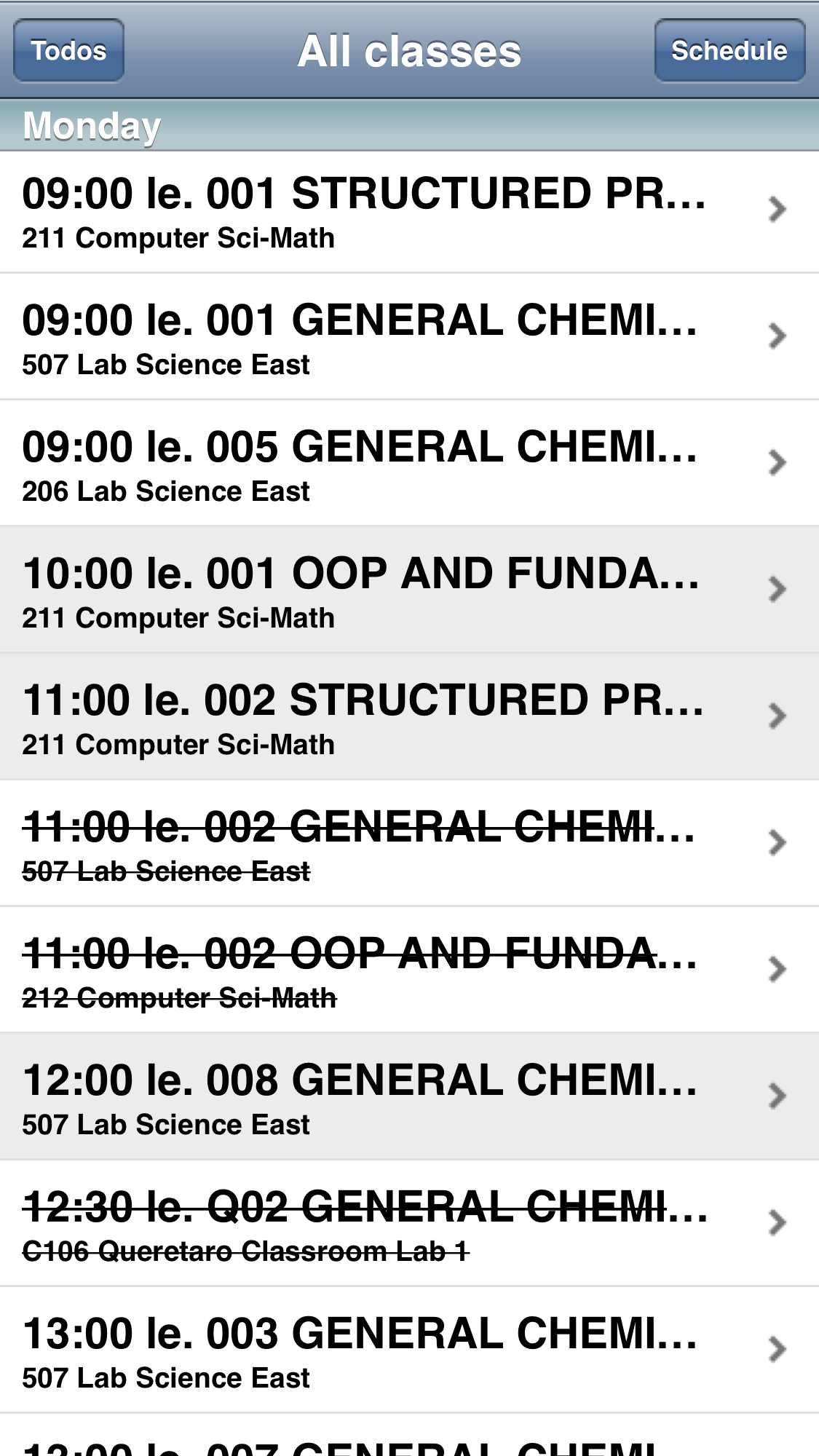Open 12:30 le. Q02 Queretaro Classroom class
Screen dimensions: 819x1456
[409, 1224]
